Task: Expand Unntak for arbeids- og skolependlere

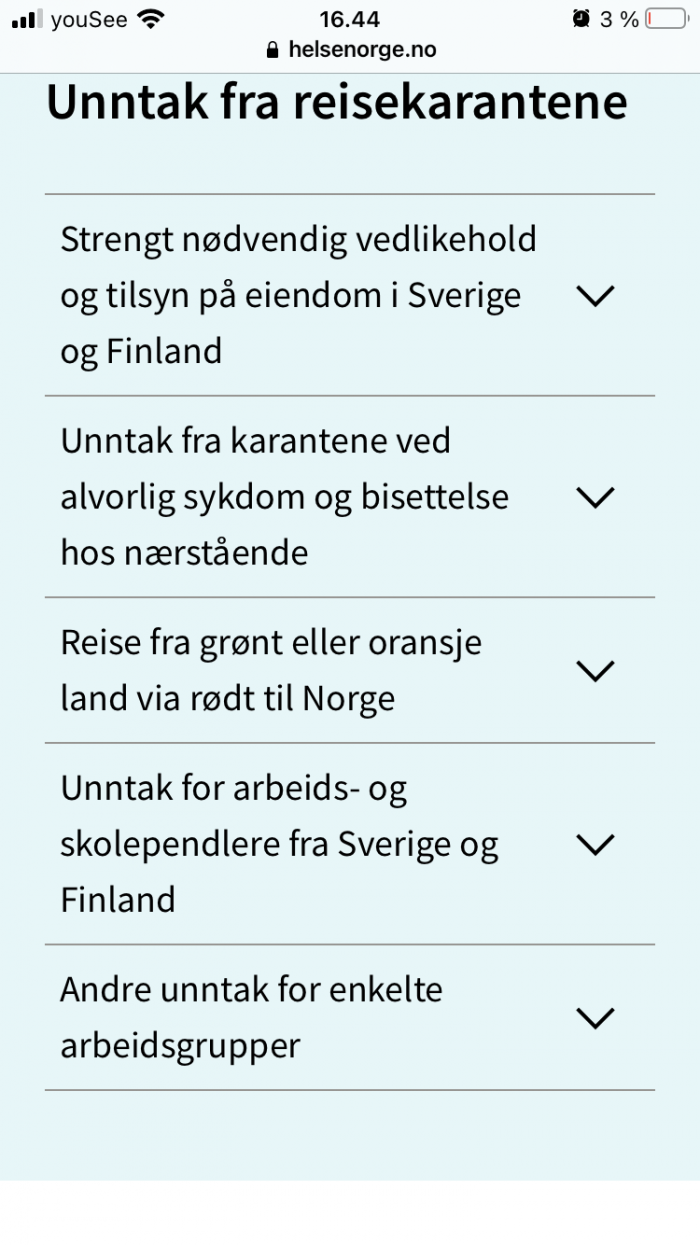Action: (x=350, y=844)
